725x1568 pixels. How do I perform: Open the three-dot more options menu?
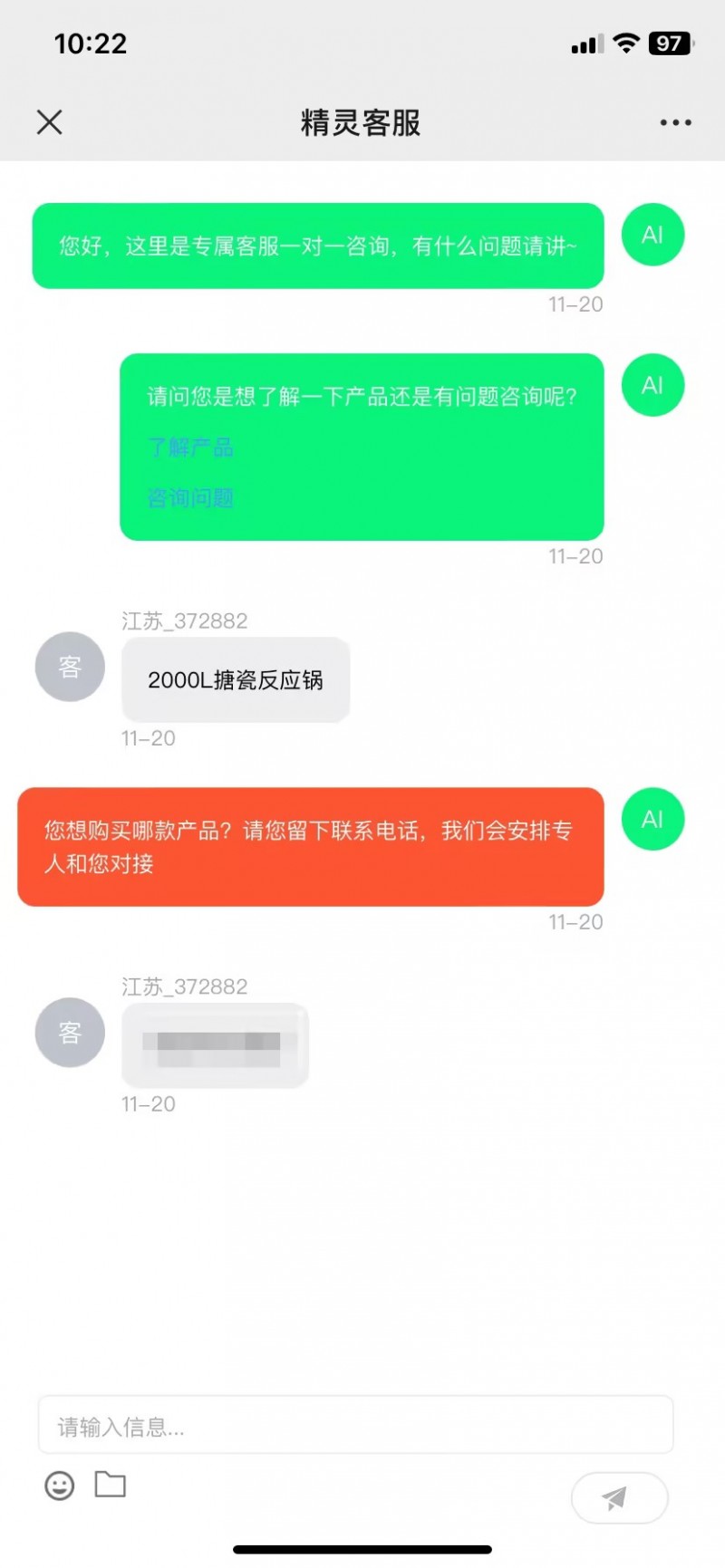pos(674,122)
